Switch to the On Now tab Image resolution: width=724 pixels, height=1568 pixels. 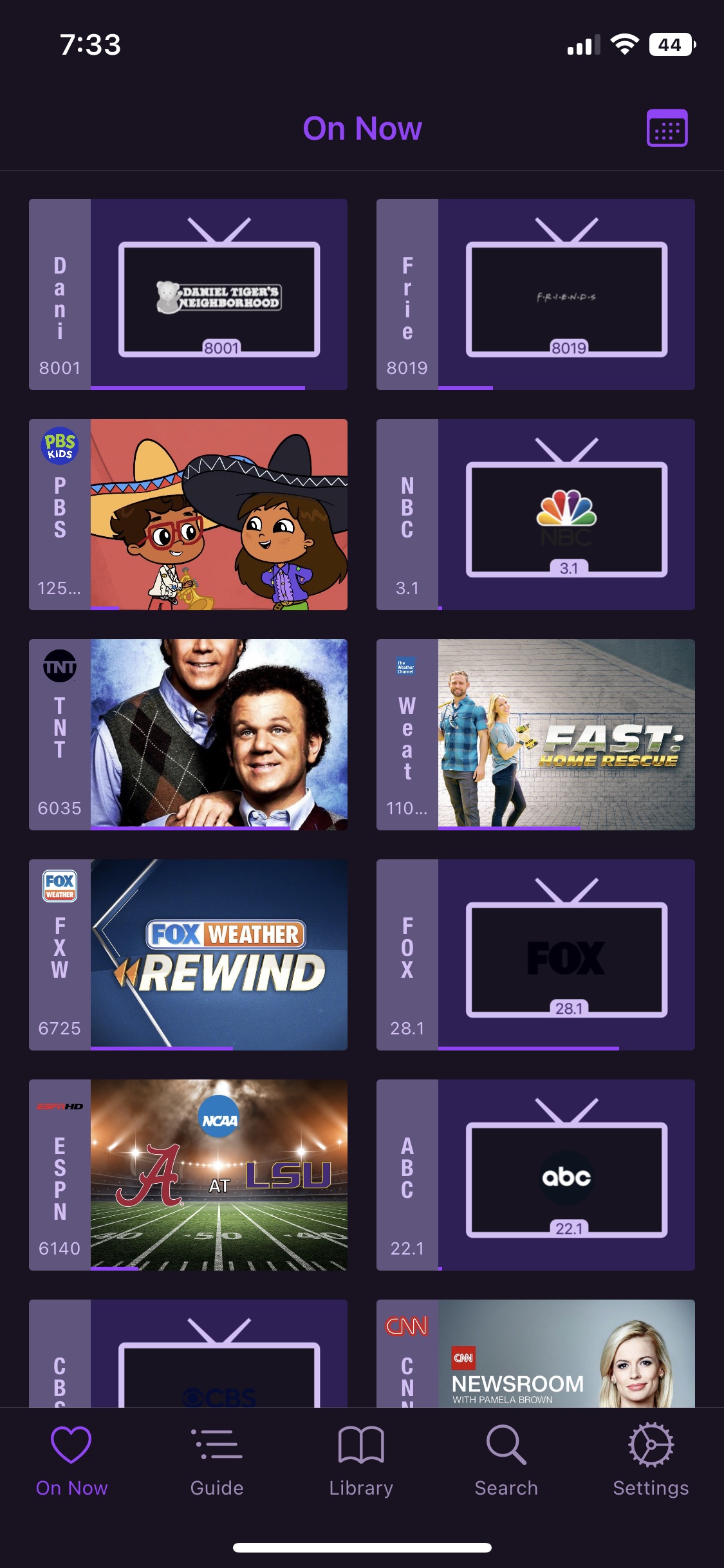pyautogui.click(x=71, y=1461)
